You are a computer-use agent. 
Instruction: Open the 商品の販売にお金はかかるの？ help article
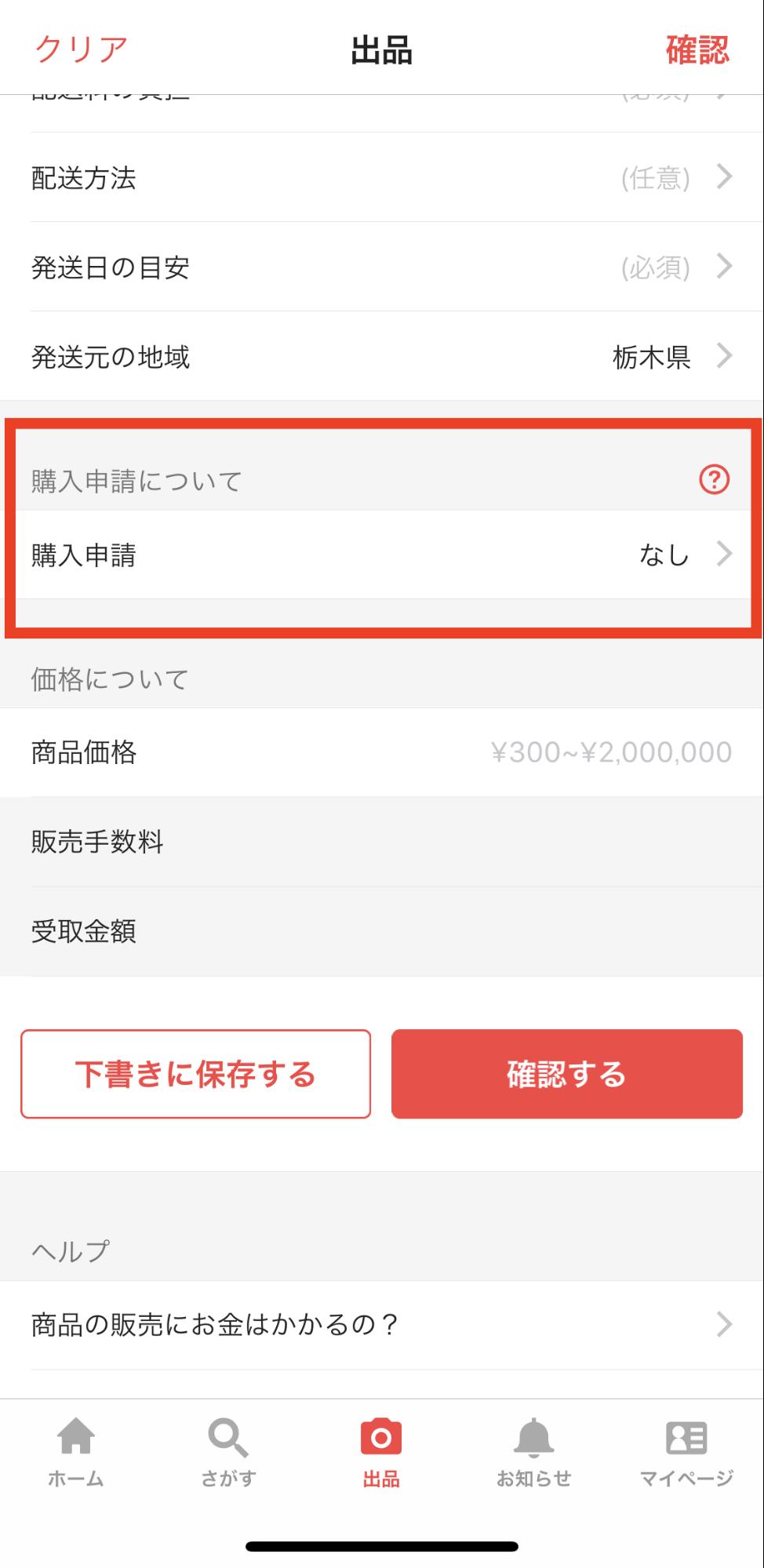382,1324
